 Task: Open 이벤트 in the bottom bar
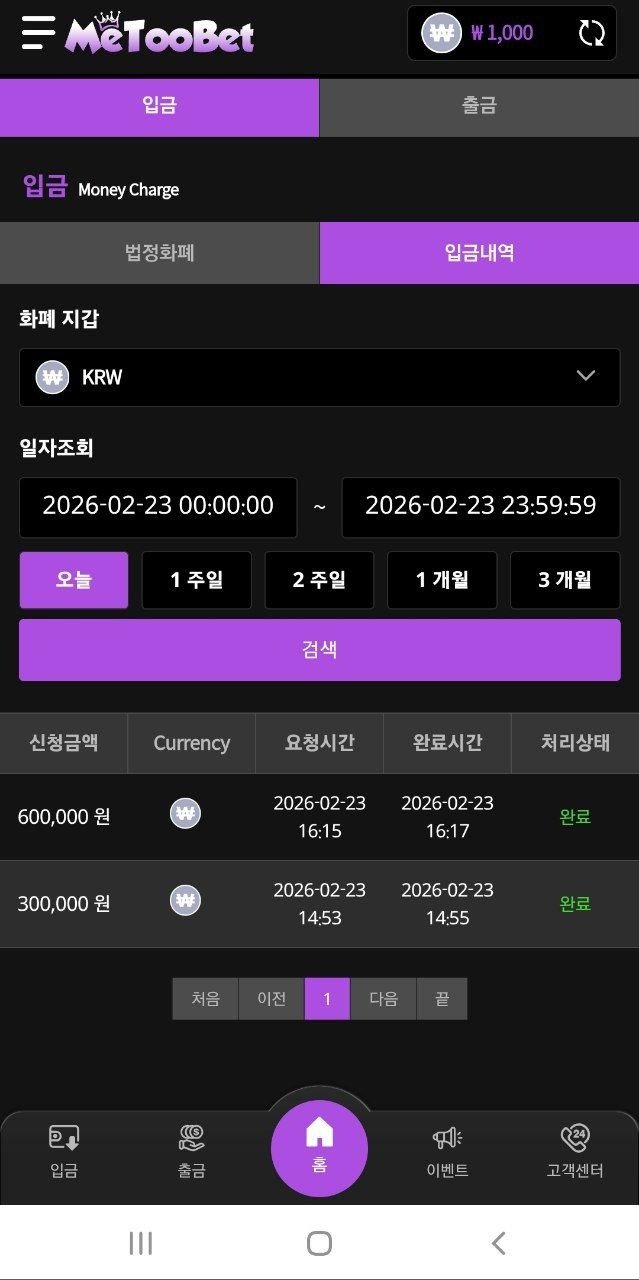tap(447, 1150)
